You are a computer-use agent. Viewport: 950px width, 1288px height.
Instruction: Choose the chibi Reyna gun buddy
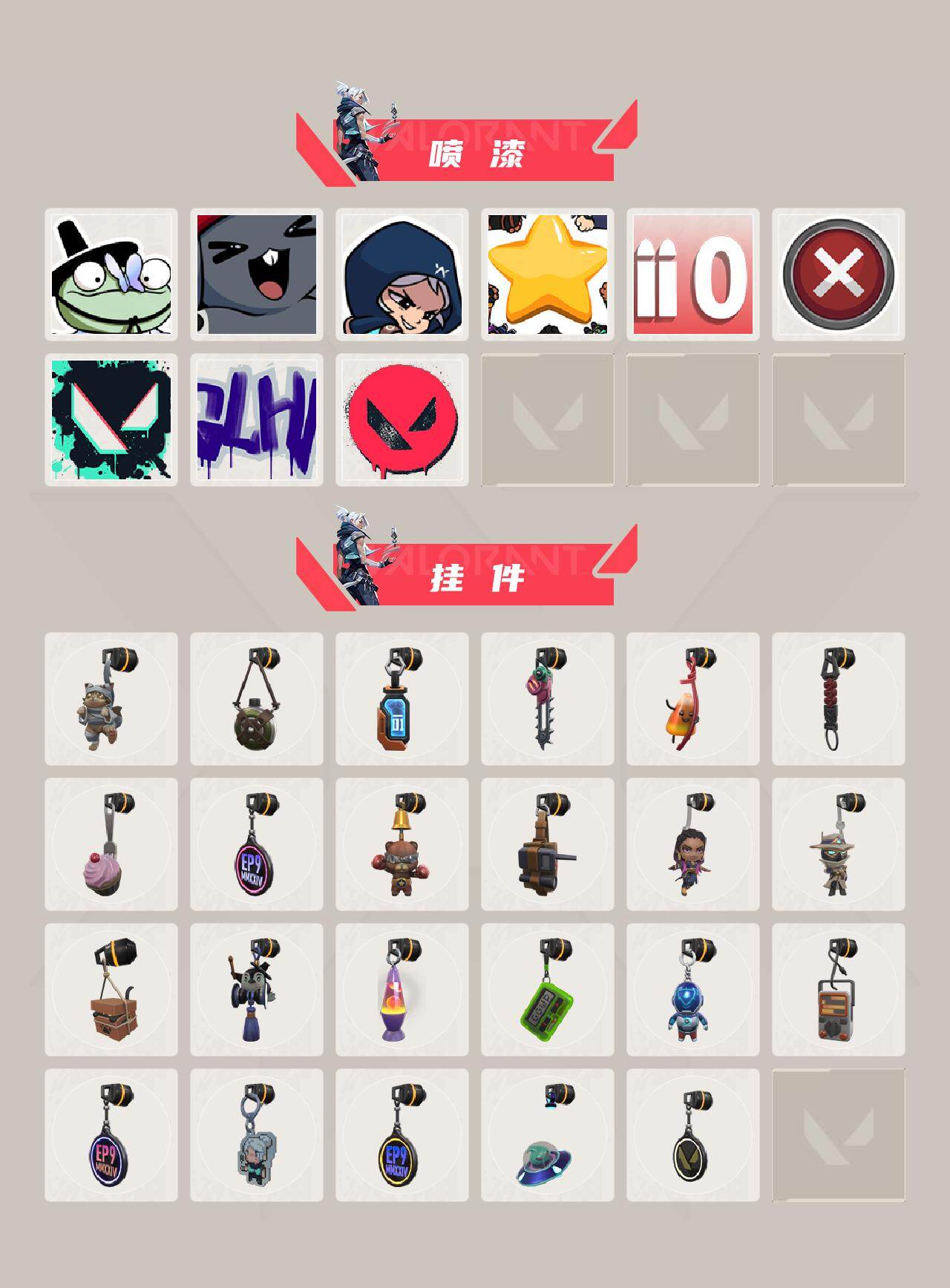690,853
